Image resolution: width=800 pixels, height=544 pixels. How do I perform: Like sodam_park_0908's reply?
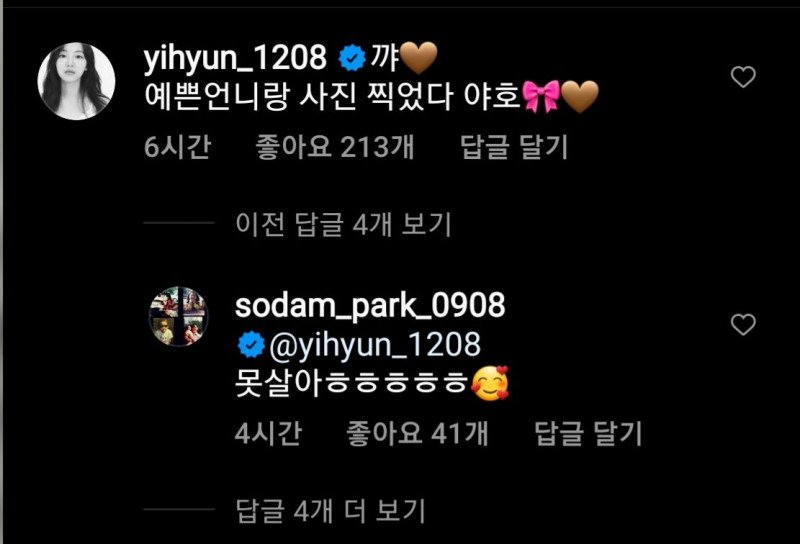pos(742,325)
